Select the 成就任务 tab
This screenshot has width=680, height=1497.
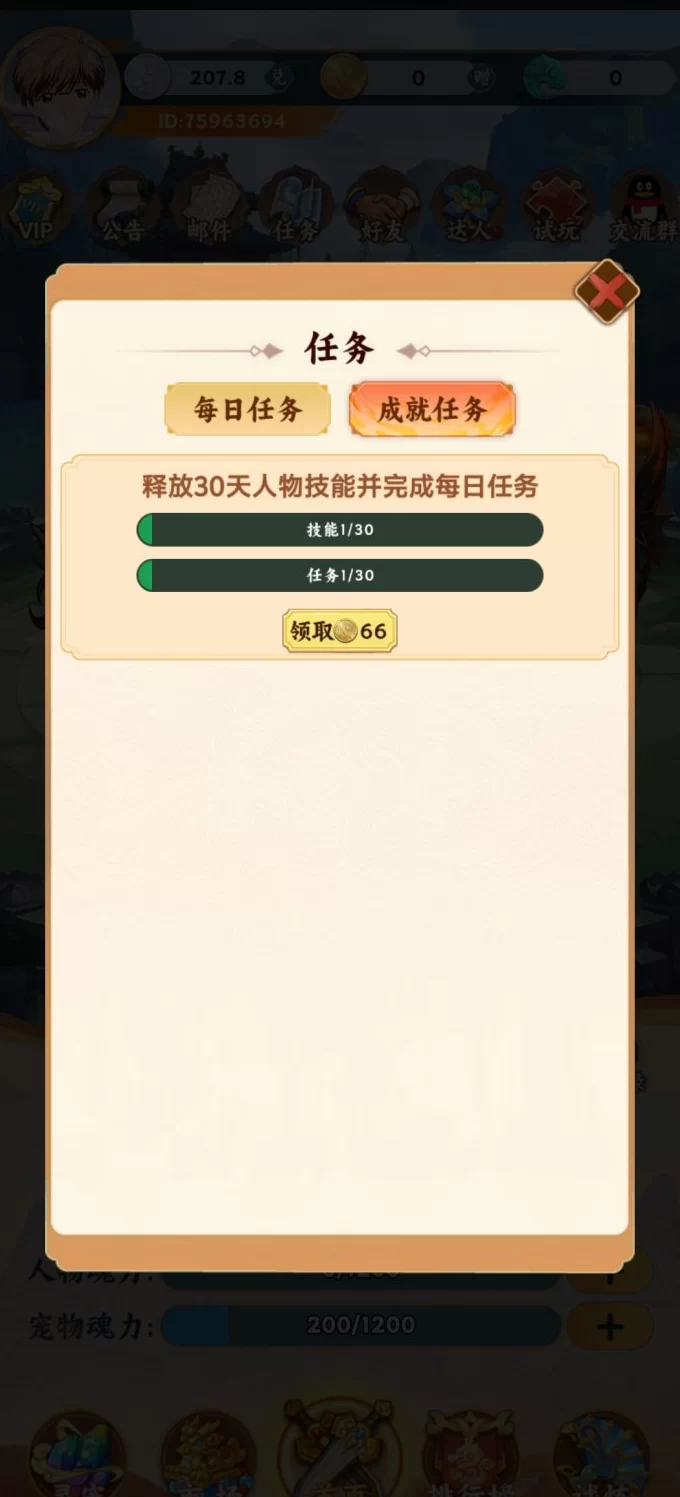[x=432, y=409]
